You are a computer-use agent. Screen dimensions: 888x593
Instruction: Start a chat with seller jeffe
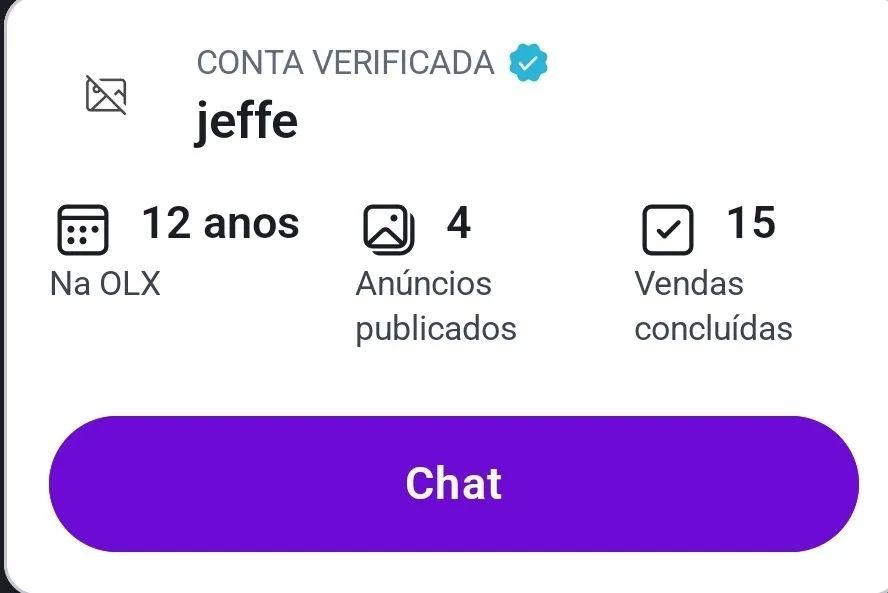pos(453,484)
